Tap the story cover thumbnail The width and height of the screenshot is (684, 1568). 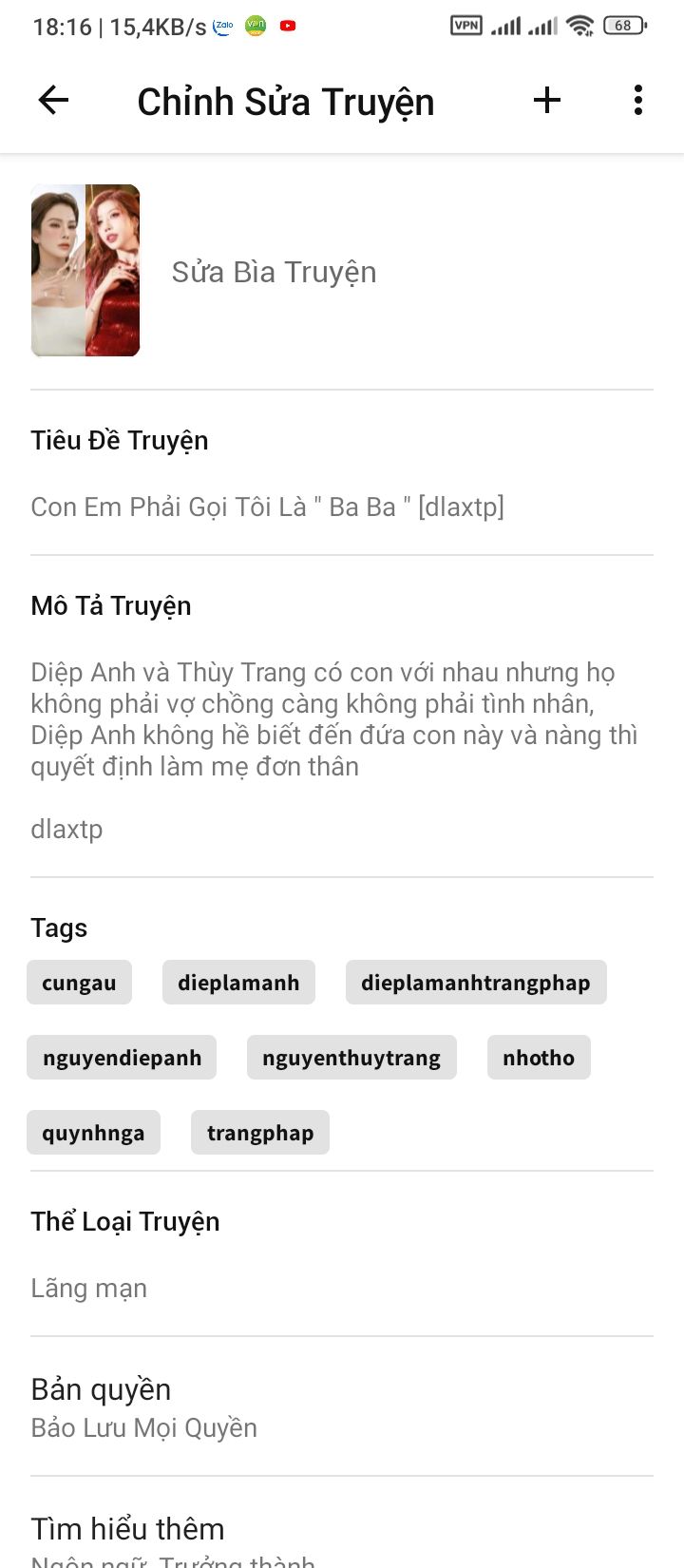[x=85, y=271]
